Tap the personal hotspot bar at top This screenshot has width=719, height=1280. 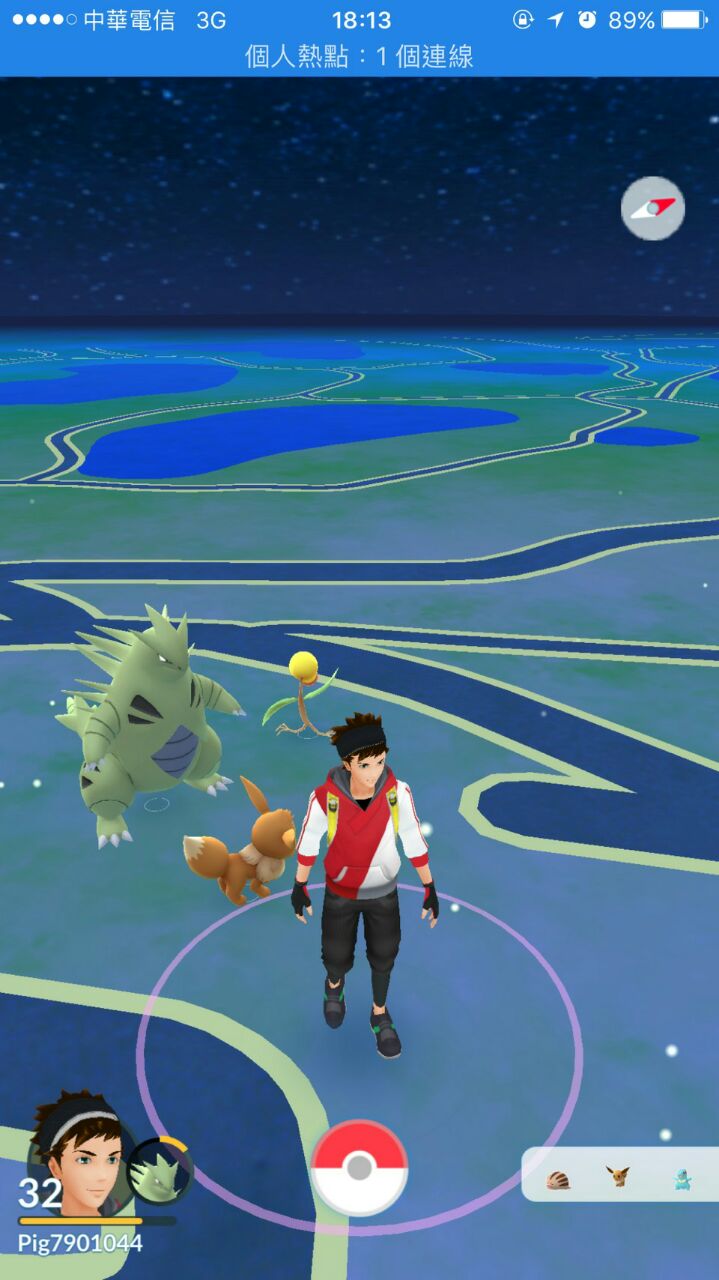(359, 57)
